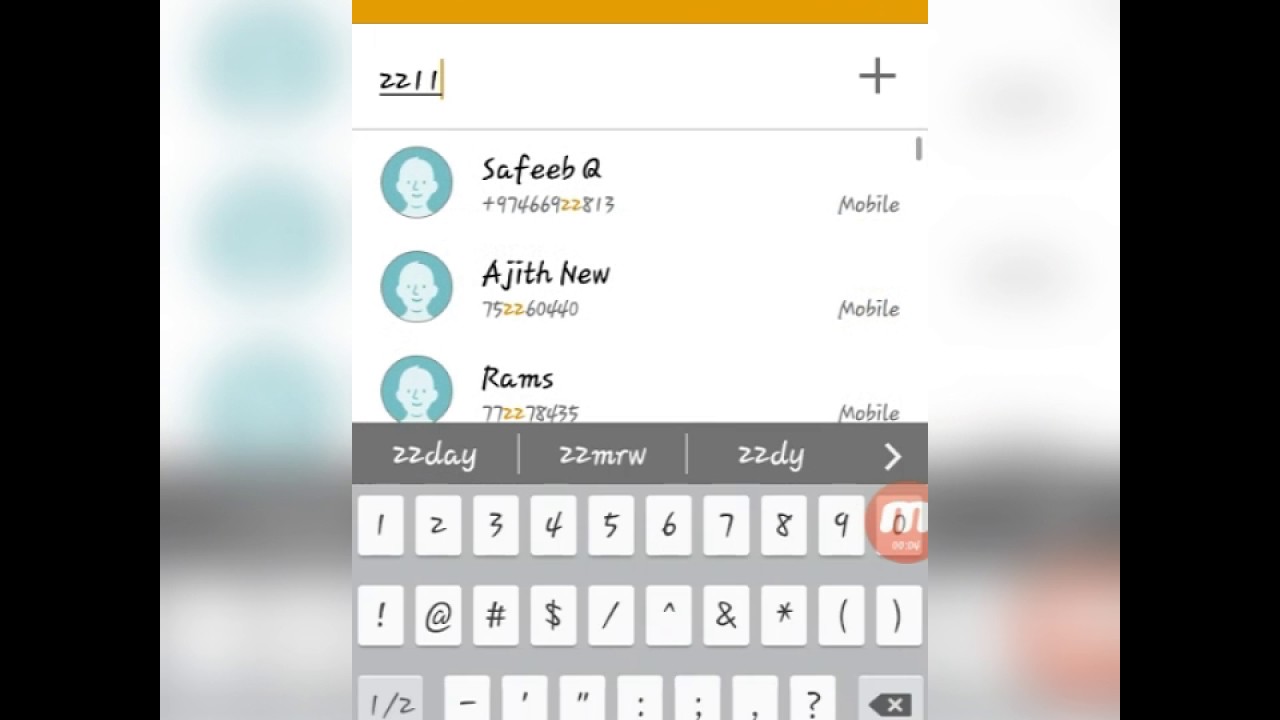Screen dimensions: 1280x720
Task: Focus the recipient field showing 2211
Action: [600, 79]
